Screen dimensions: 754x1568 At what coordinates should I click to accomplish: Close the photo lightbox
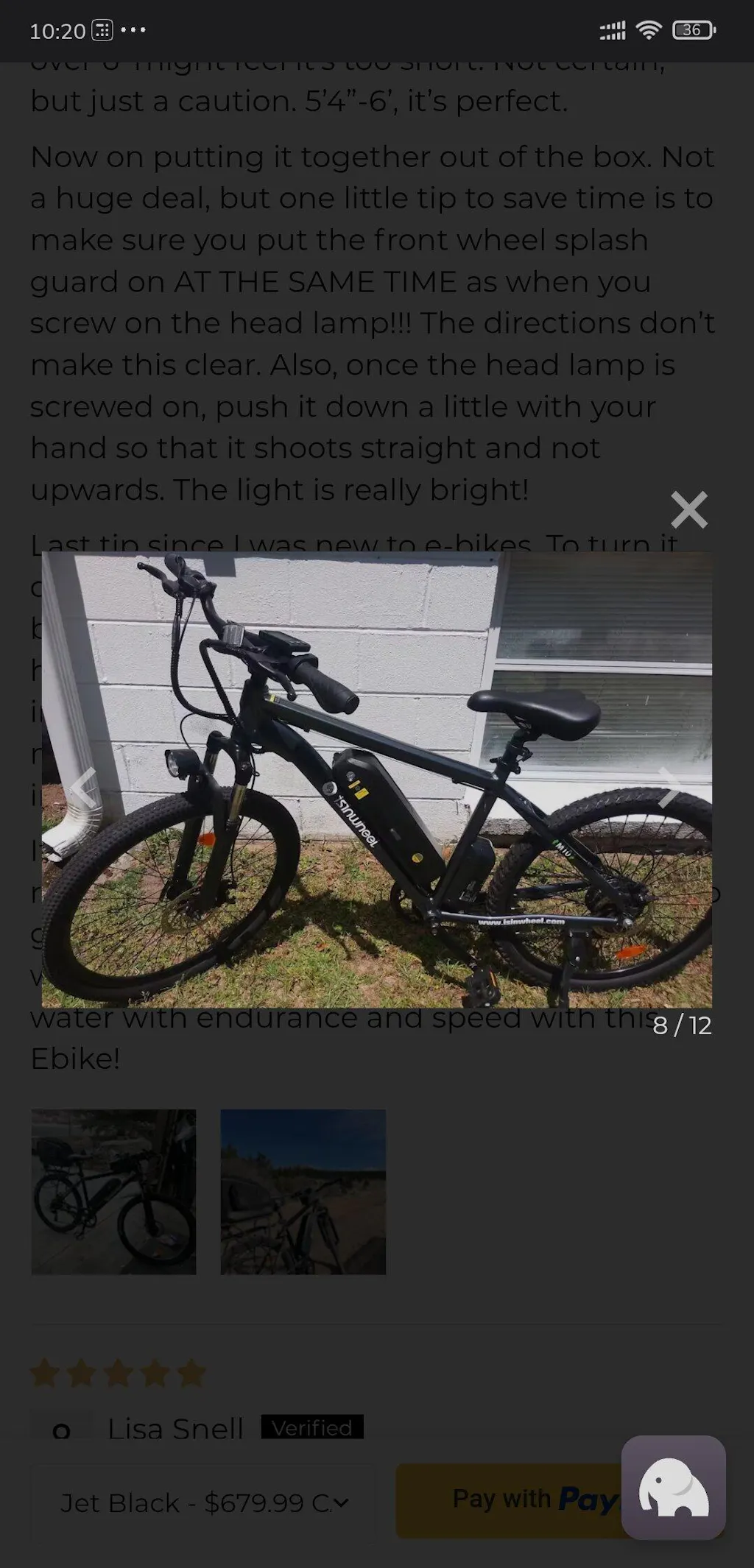click(688, 509)
